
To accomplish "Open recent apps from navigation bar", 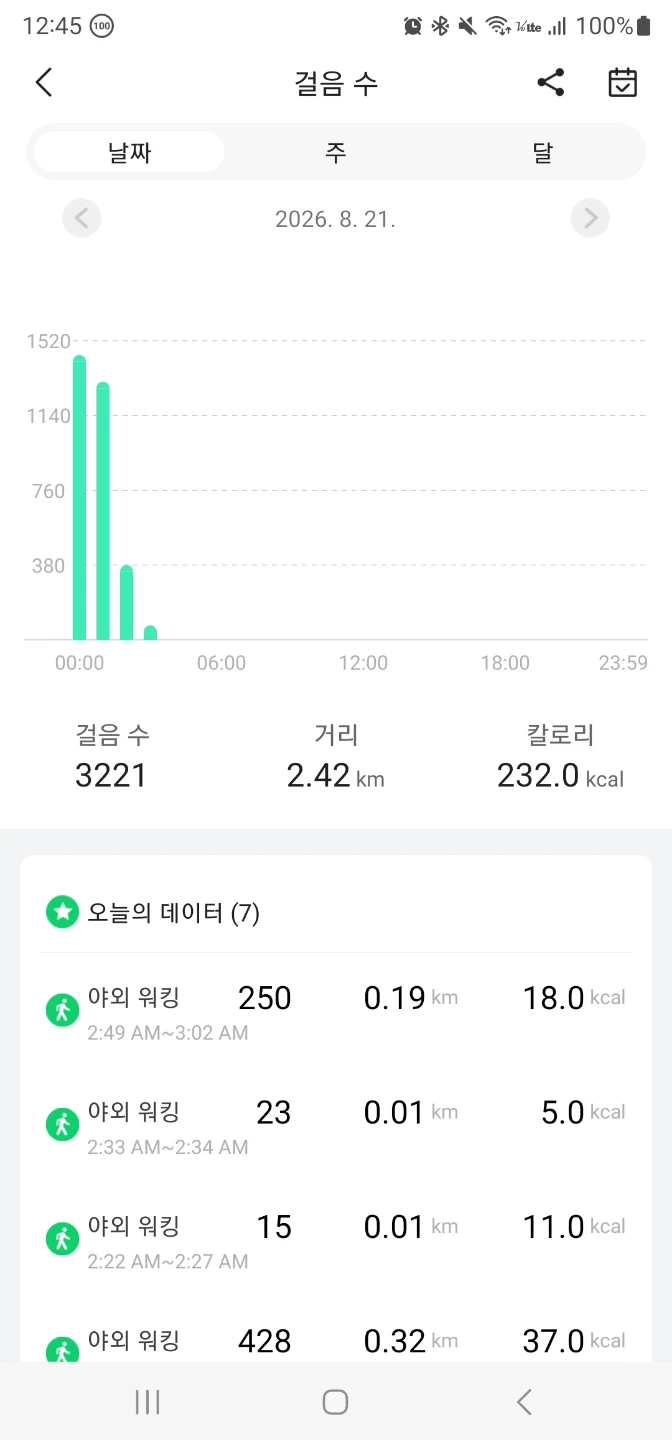I will tap(147, 1402).
